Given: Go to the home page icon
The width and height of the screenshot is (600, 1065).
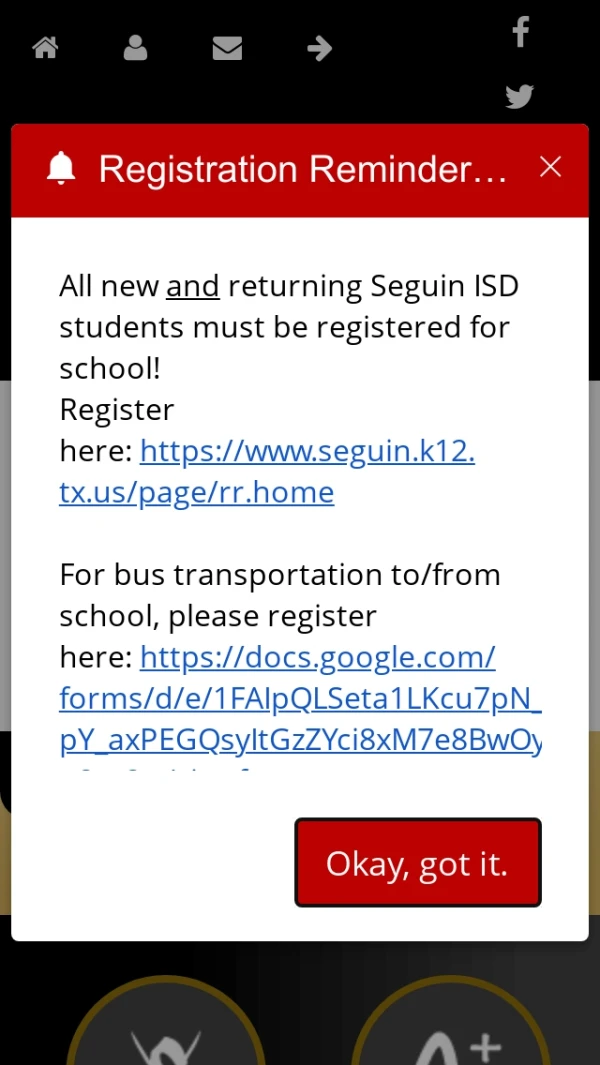Looking at the screenshot, I should click(x=45, y=48).
